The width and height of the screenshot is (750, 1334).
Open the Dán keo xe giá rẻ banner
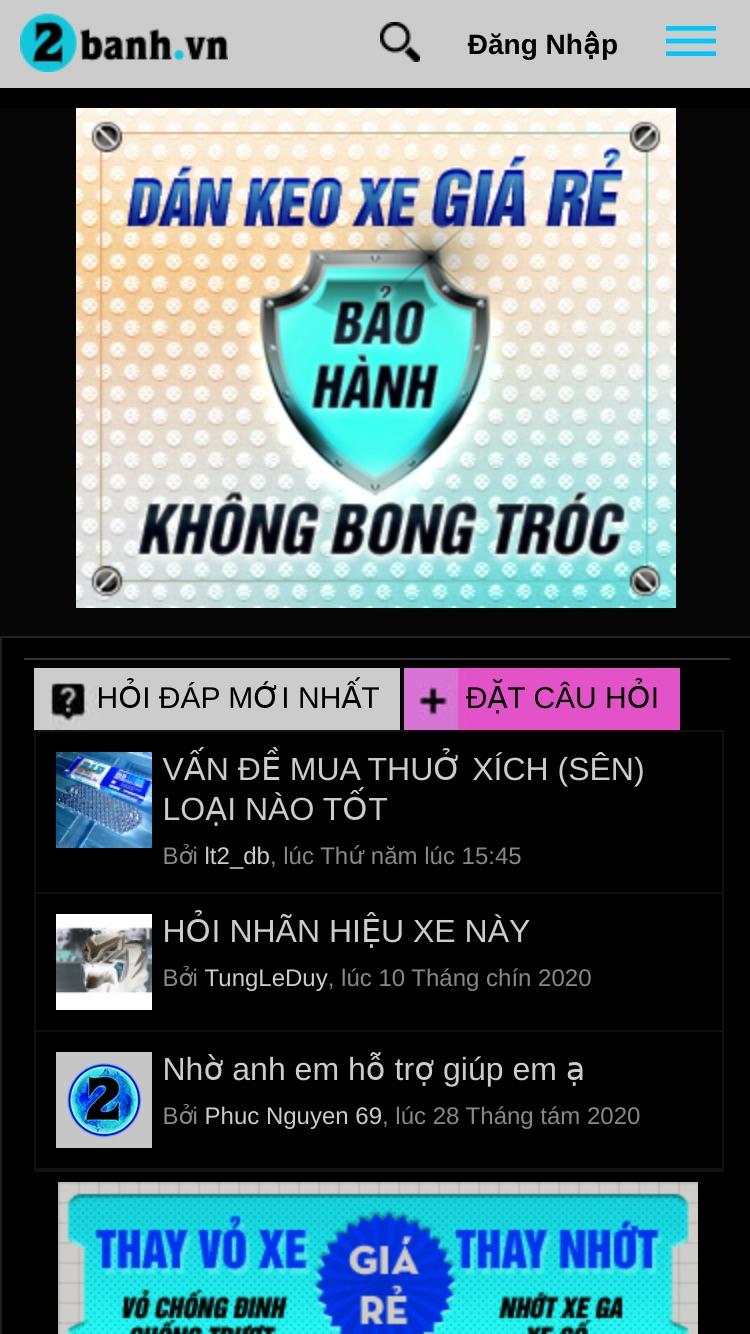376,358
